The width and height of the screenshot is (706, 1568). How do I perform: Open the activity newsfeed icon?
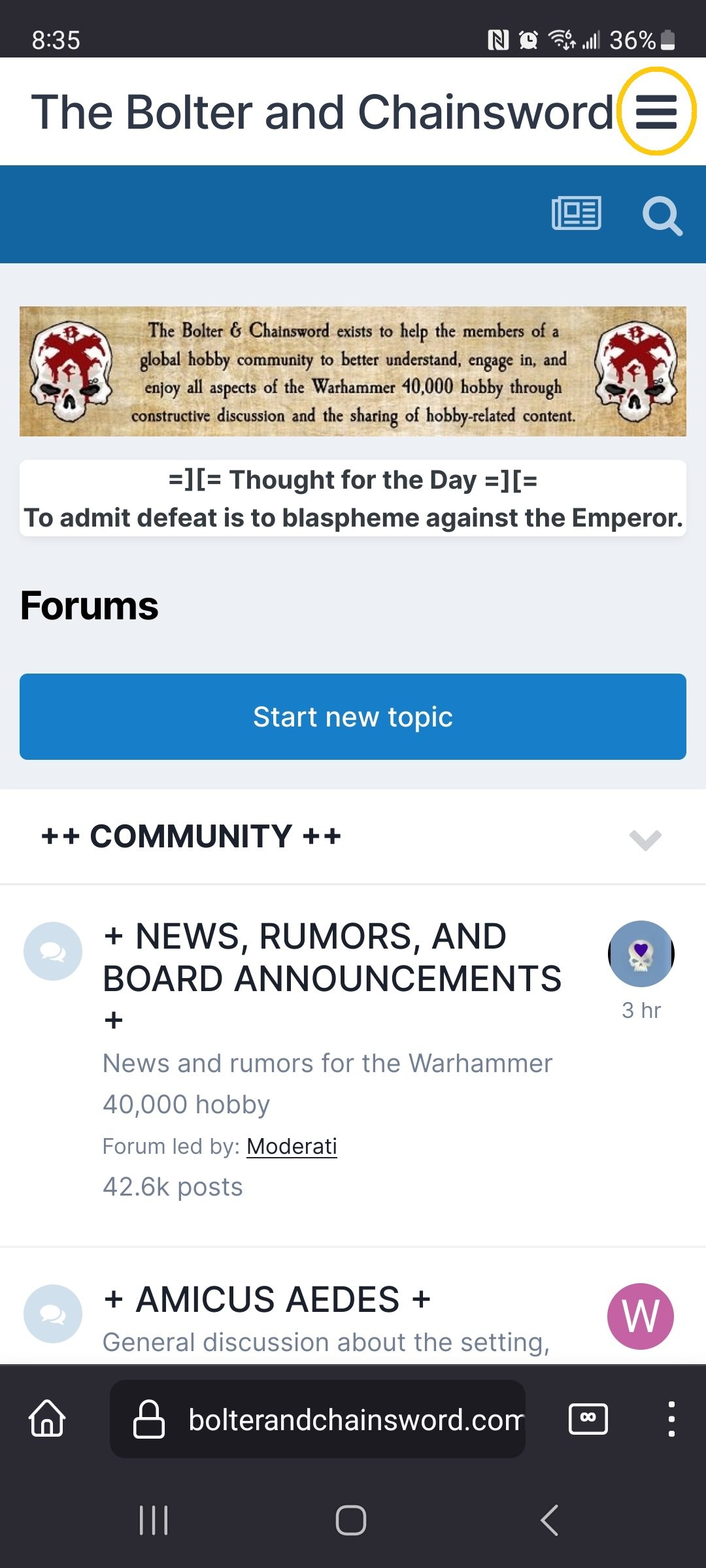point(576,214)
